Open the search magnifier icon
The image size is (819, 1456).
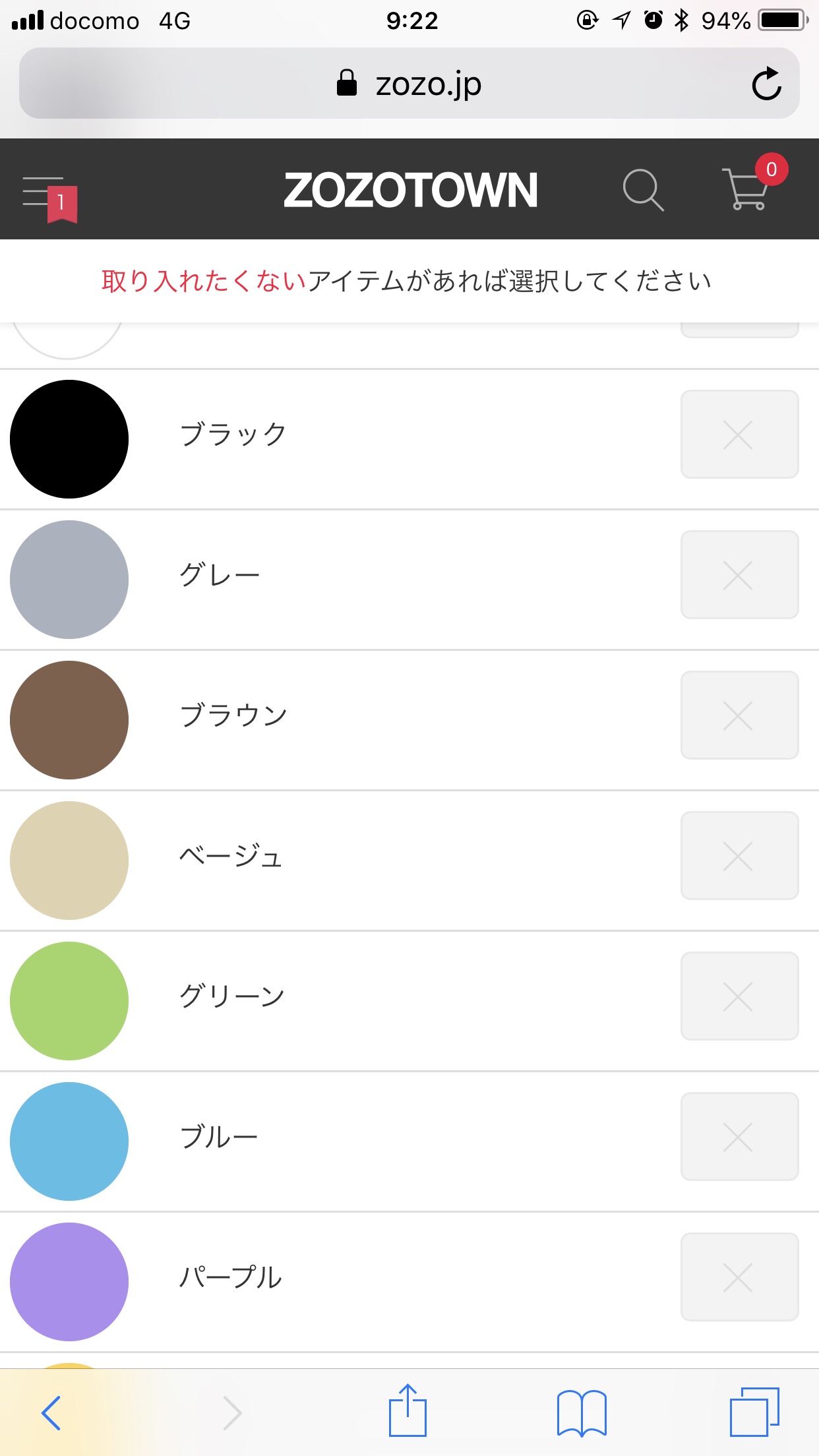(643, 191)
